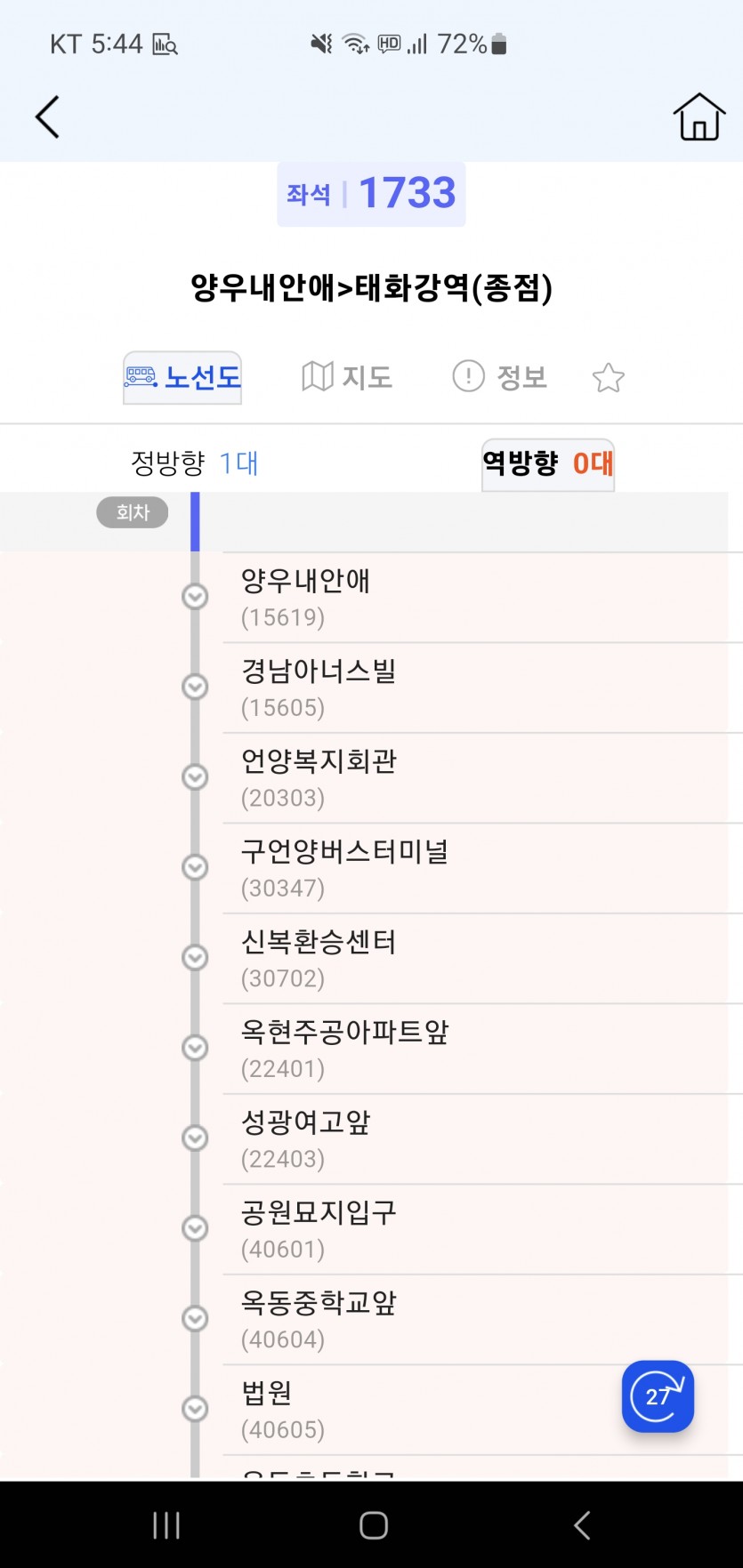The image size is (743, 1568).
Task: Select the 역방향 direction tab
Action: 548,463
